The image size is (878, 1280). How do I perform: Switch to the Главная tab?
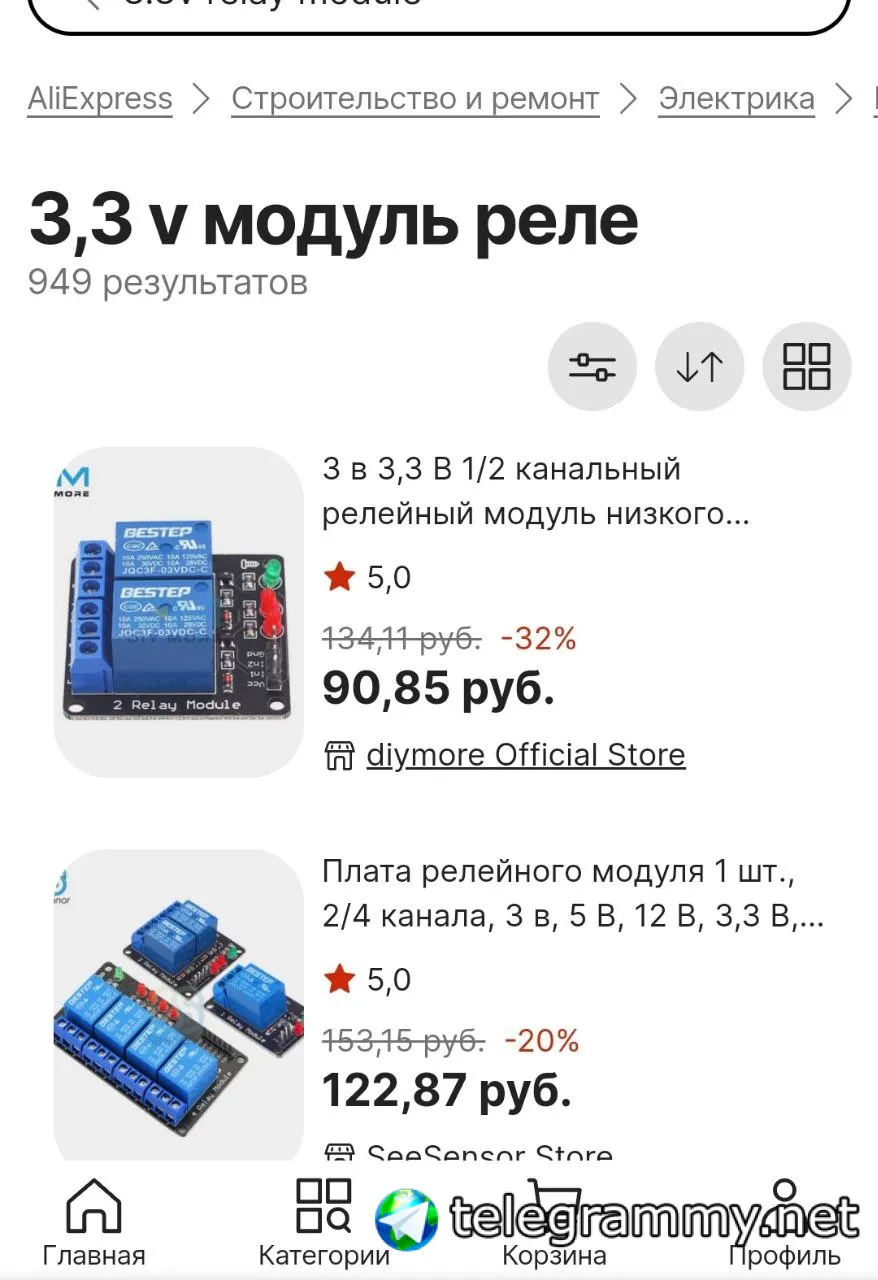pos(94,1220)
